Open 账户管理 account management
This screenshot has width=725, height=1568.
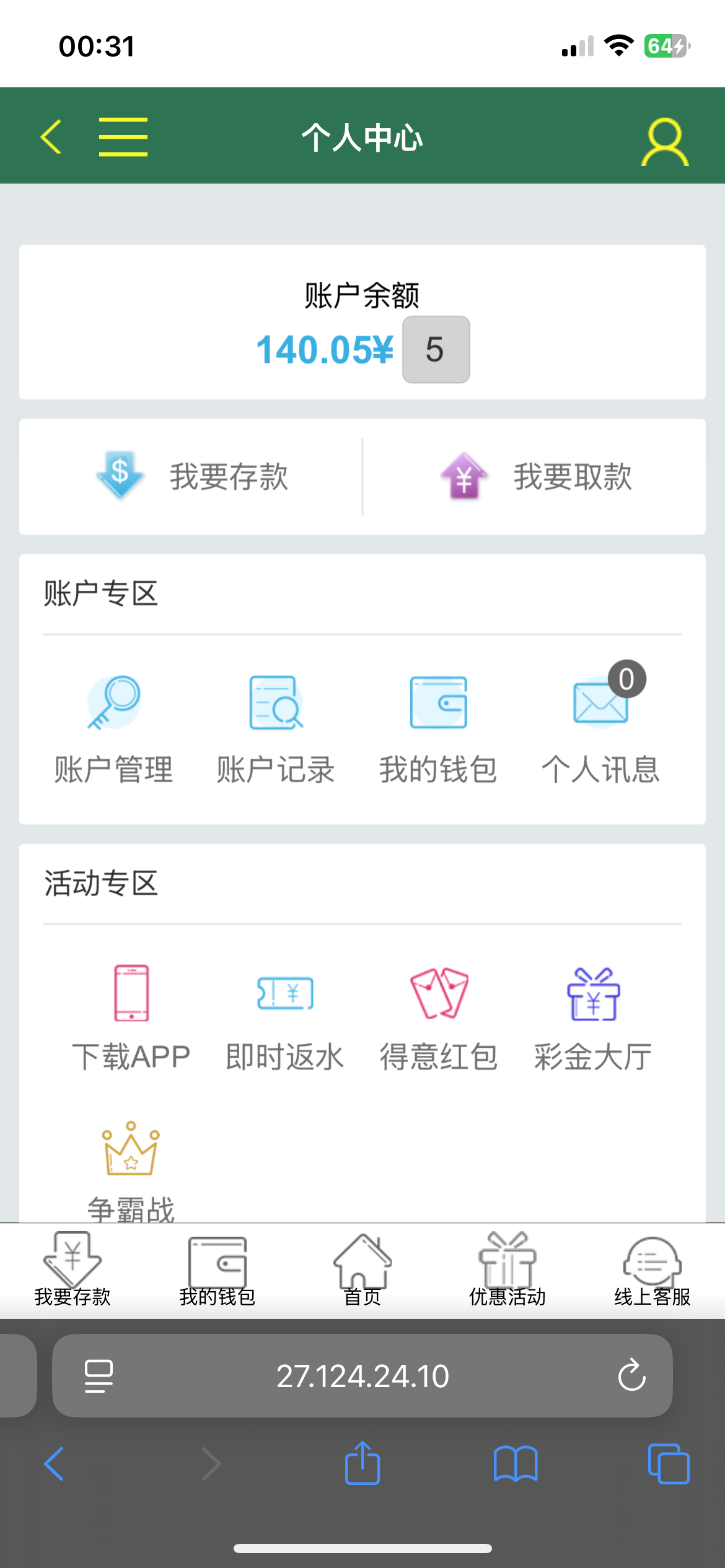114,729
